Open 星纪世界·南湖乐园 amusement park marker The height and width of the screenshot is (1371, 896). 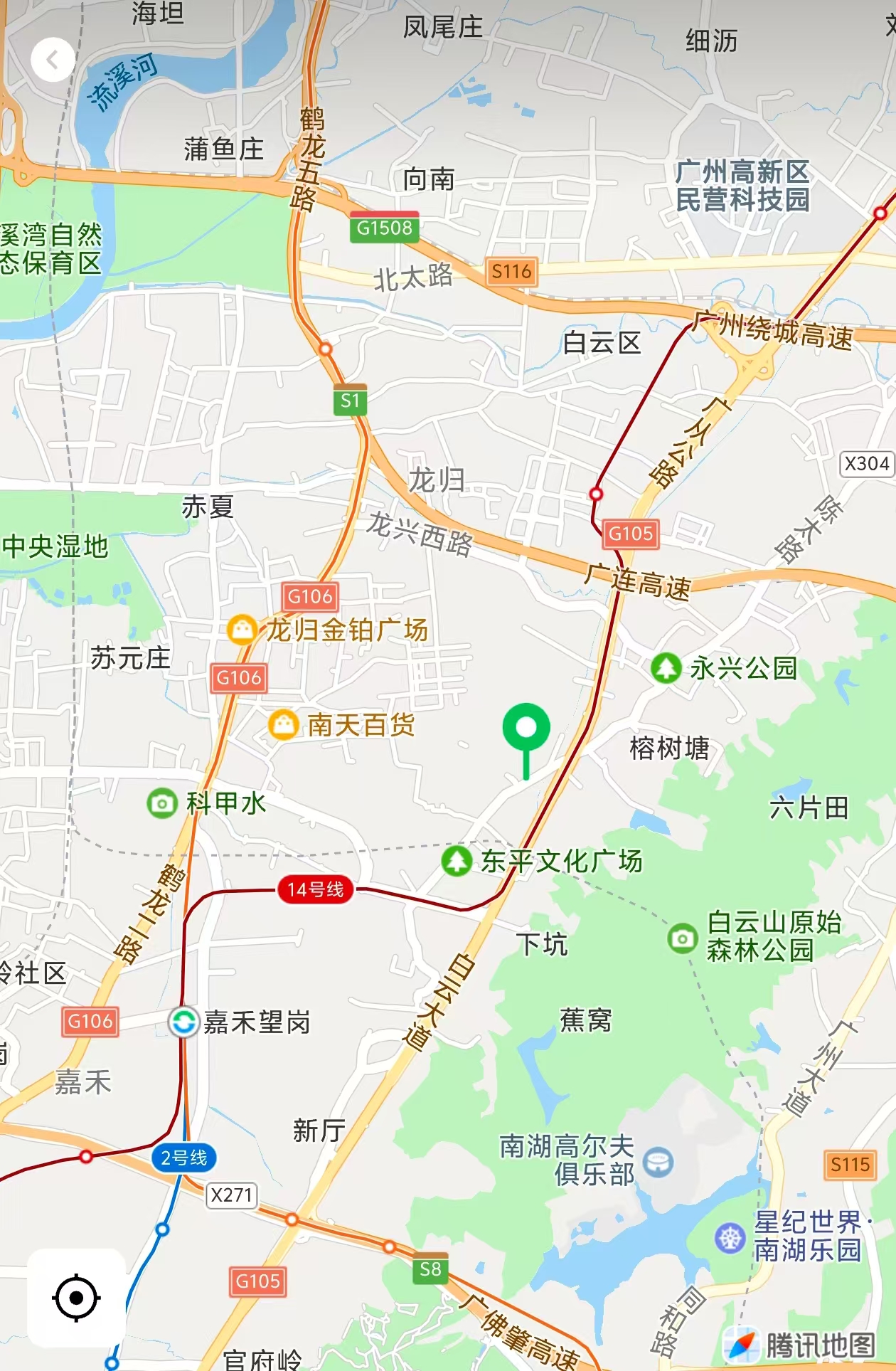730,1238
